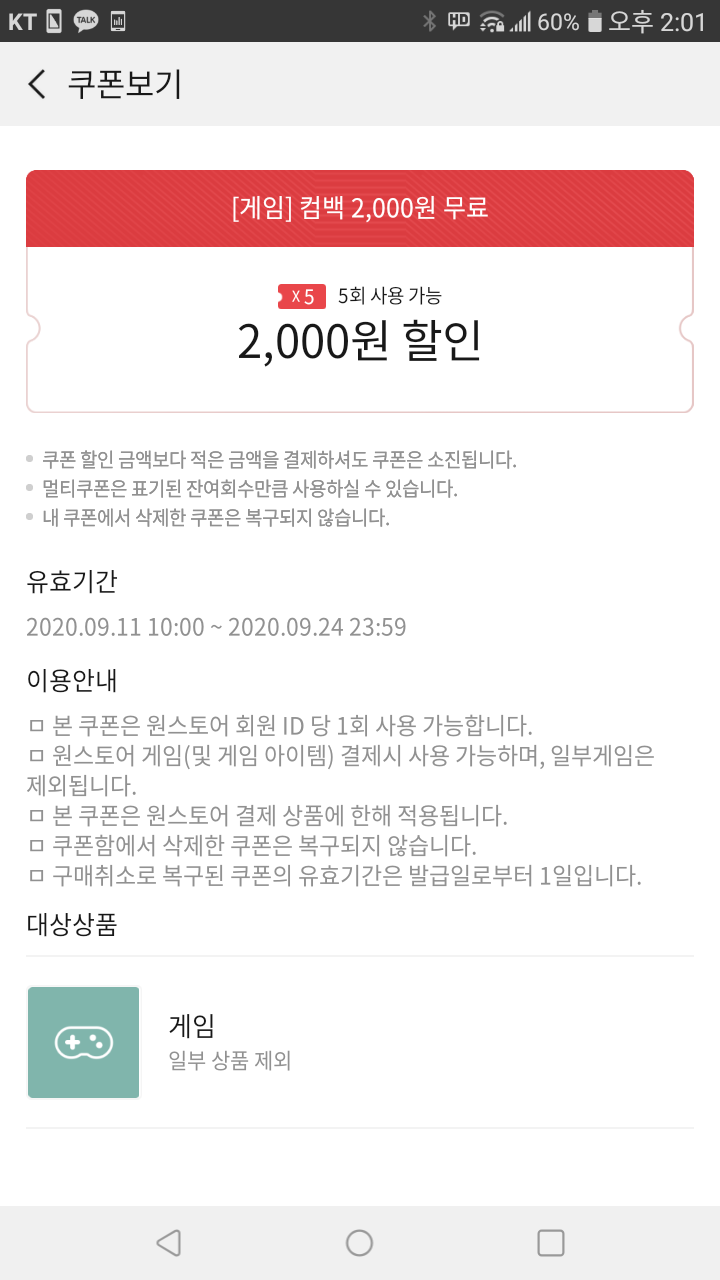The width and height of the screenshot is (720, 1280).
Task: Open the 게임 target product row
Action: click(x=360, y=1042)
